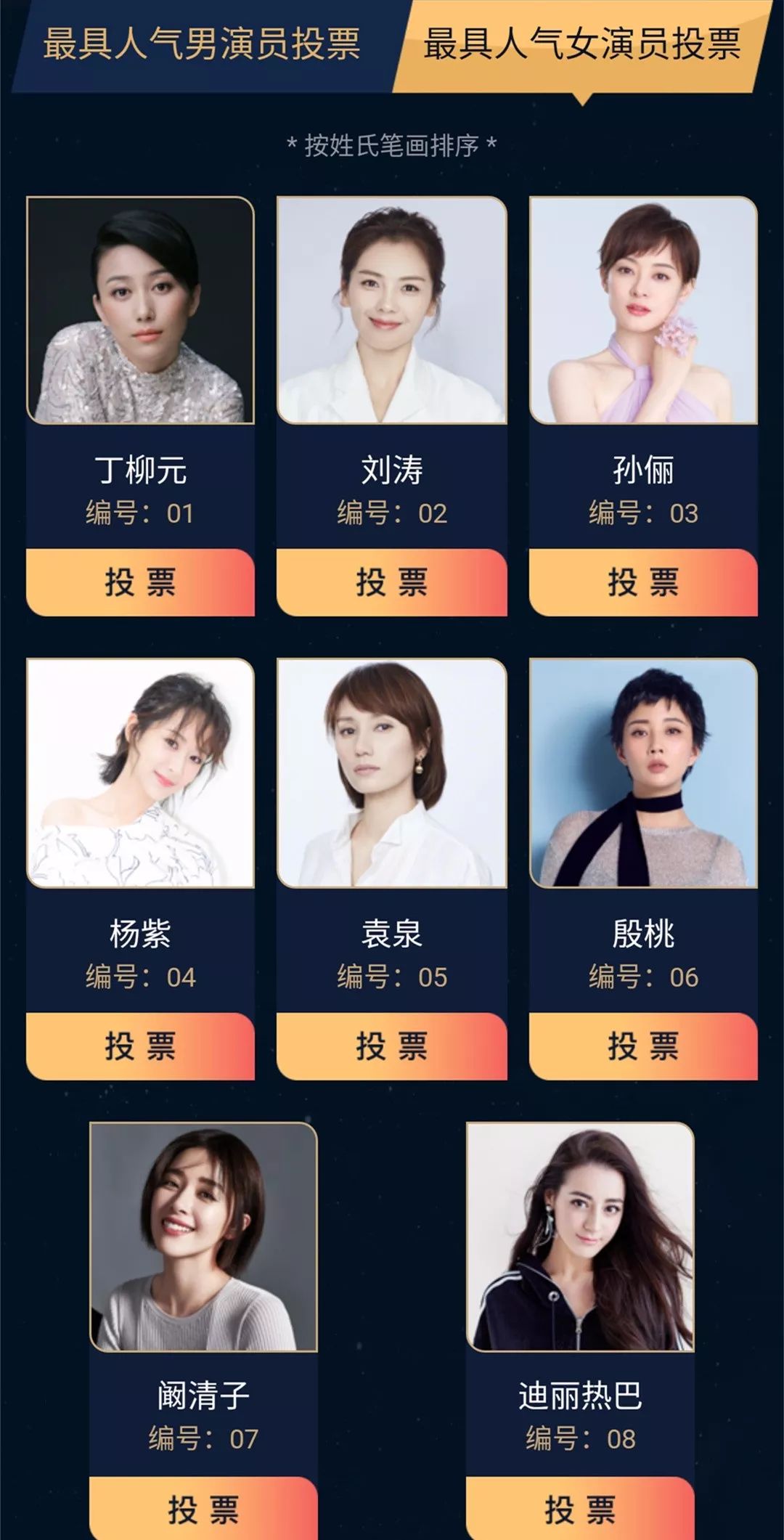Select the 最具人气女演员投票 tab
Screen dimensions: 784x1540
pyautogui.click(x=582, y=45)
